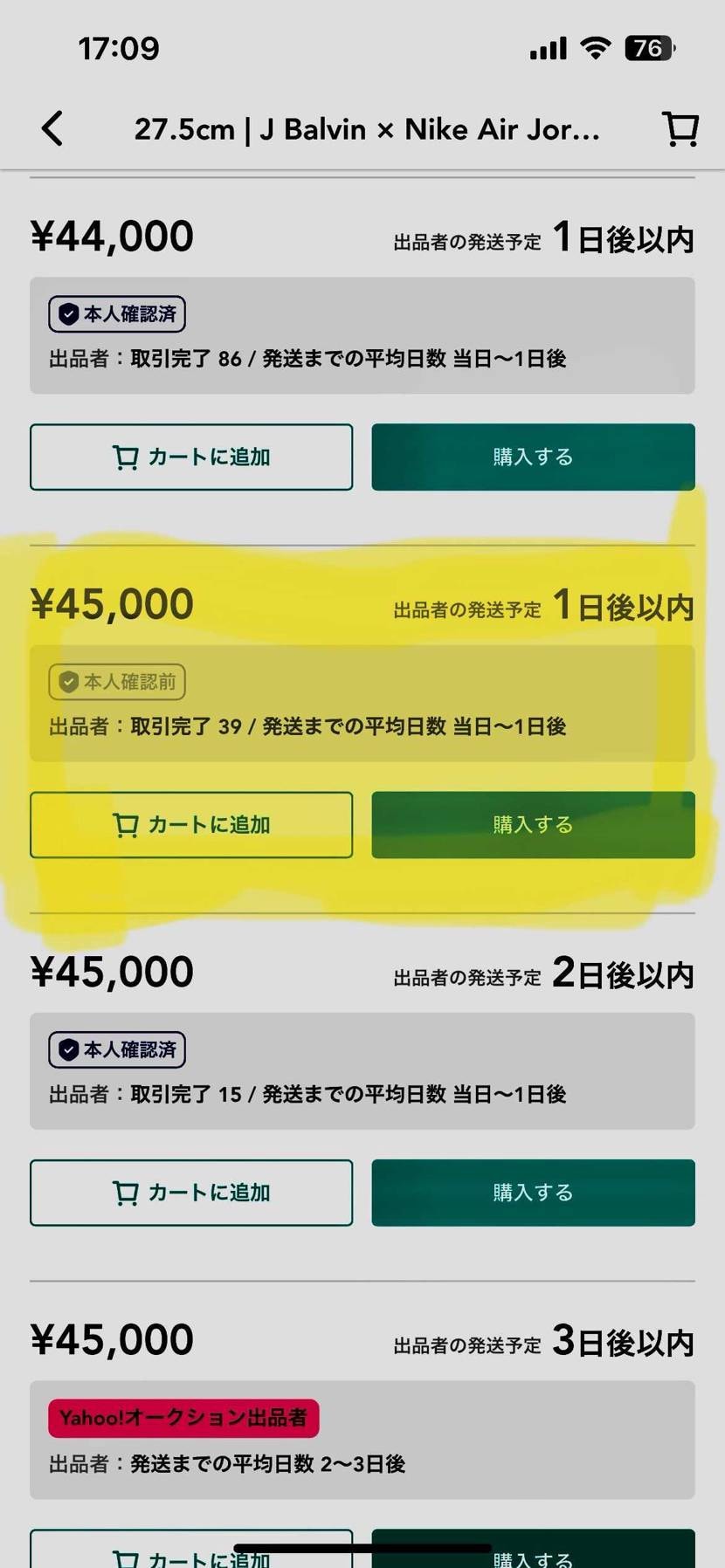This screenshot has height=1568, width=725.
Task: Purchase the highlighted ¥45,000 listing via 購入する
Action: 532,824
